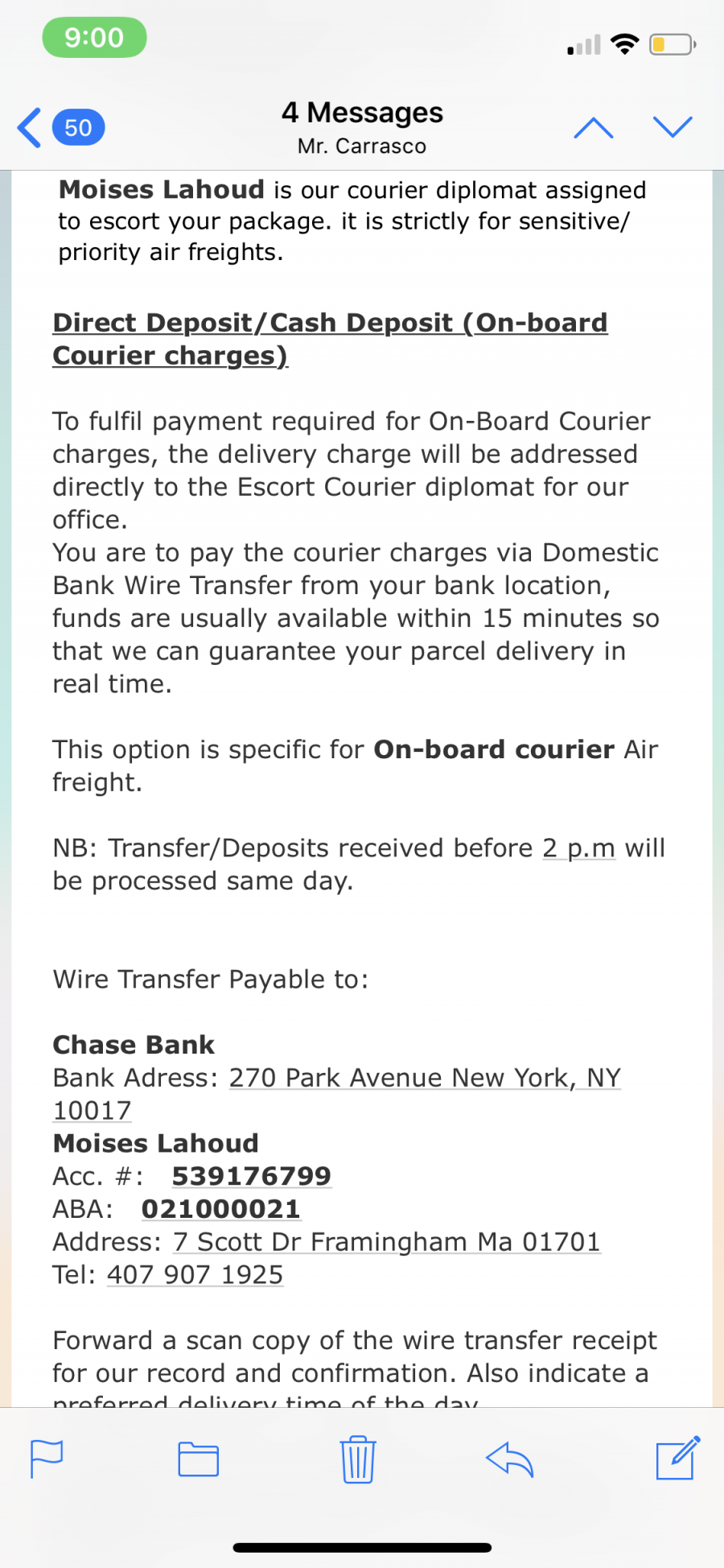Move this email to a folder
This screenshot has height=1568, width=724.
pos(198,1459)
